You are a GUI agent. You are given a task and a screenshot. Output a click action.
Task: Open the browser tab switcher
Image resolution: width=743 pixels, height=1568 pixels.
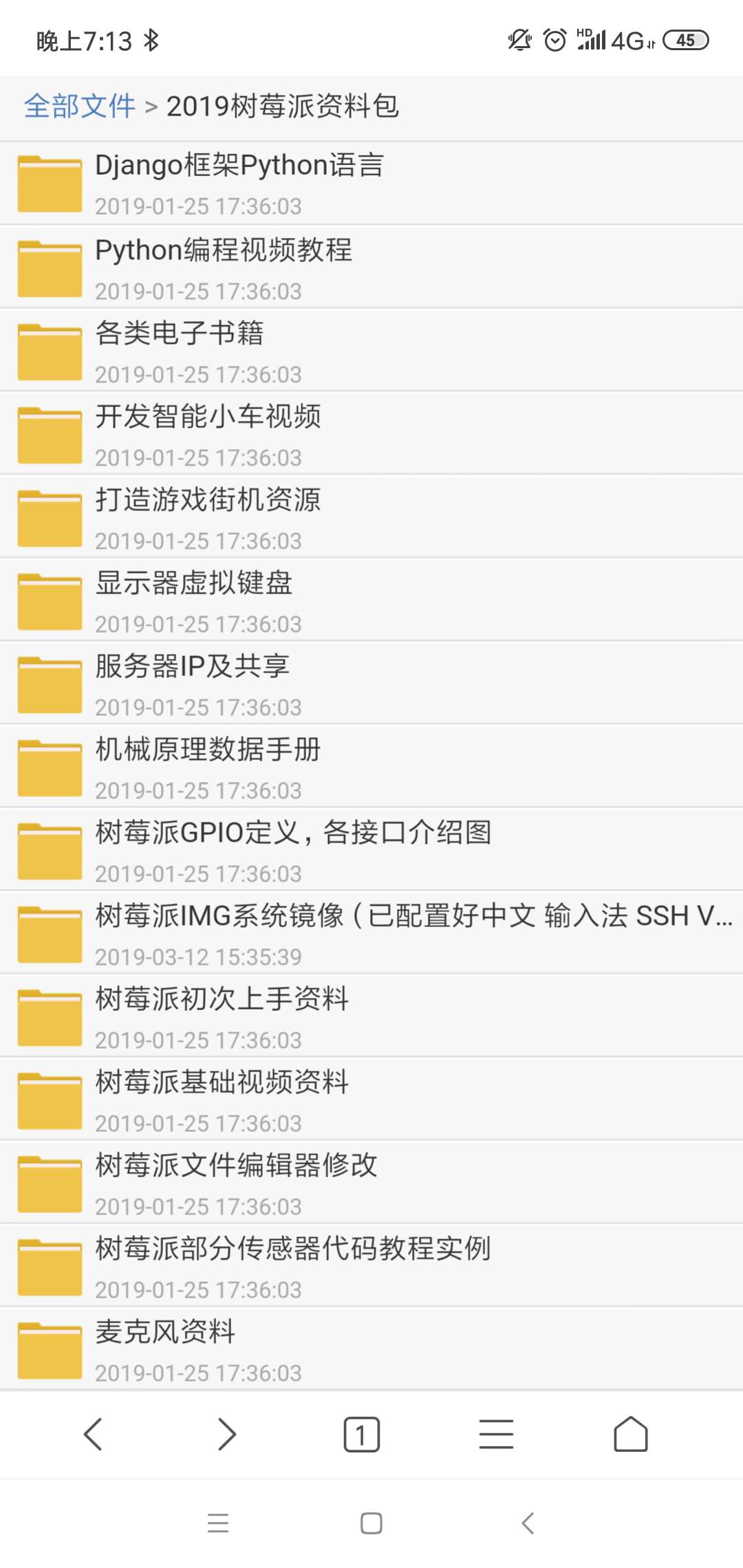362,1435
